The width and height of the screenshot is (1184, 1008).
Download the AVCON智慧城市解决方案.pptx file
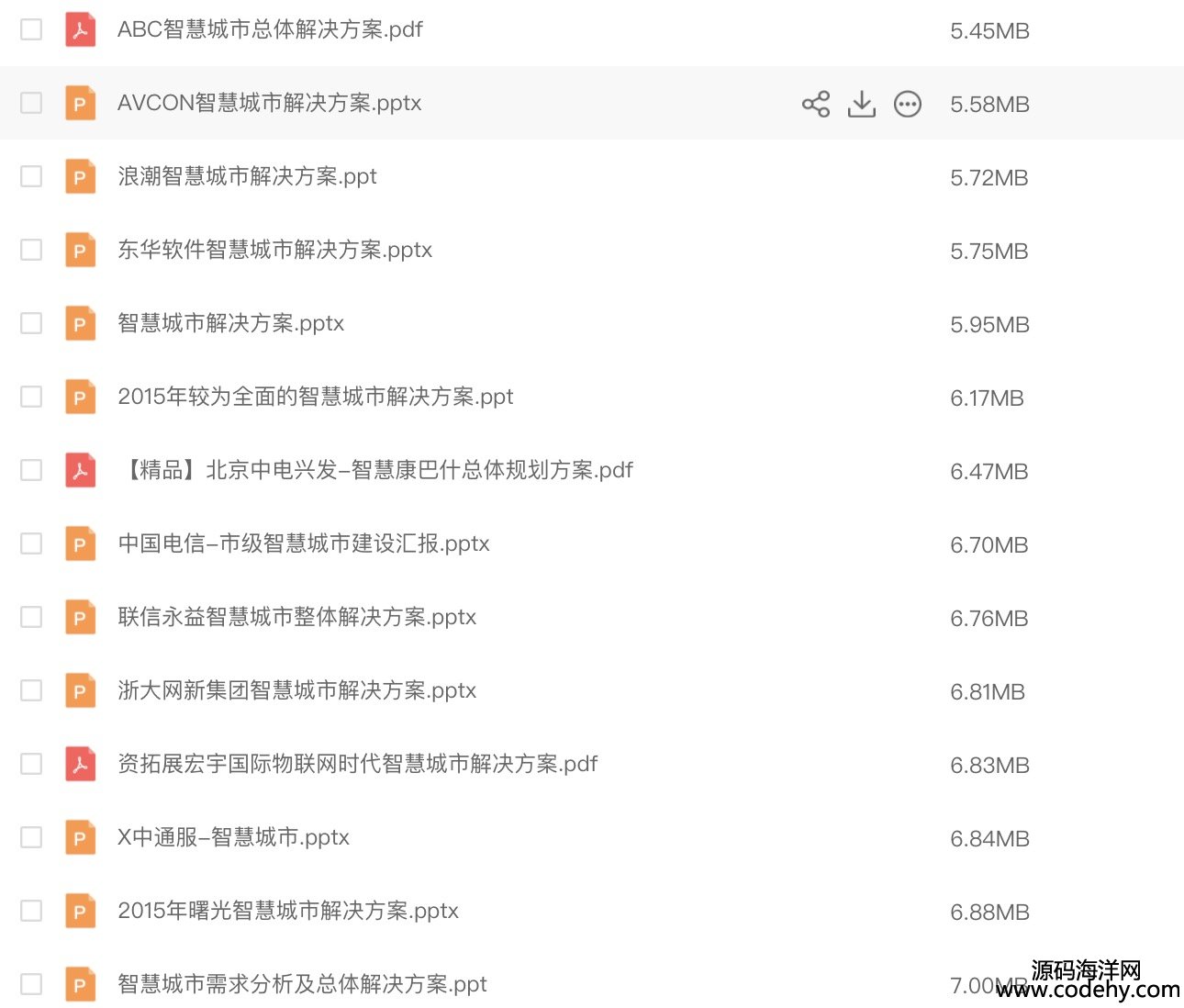(861, 104)
